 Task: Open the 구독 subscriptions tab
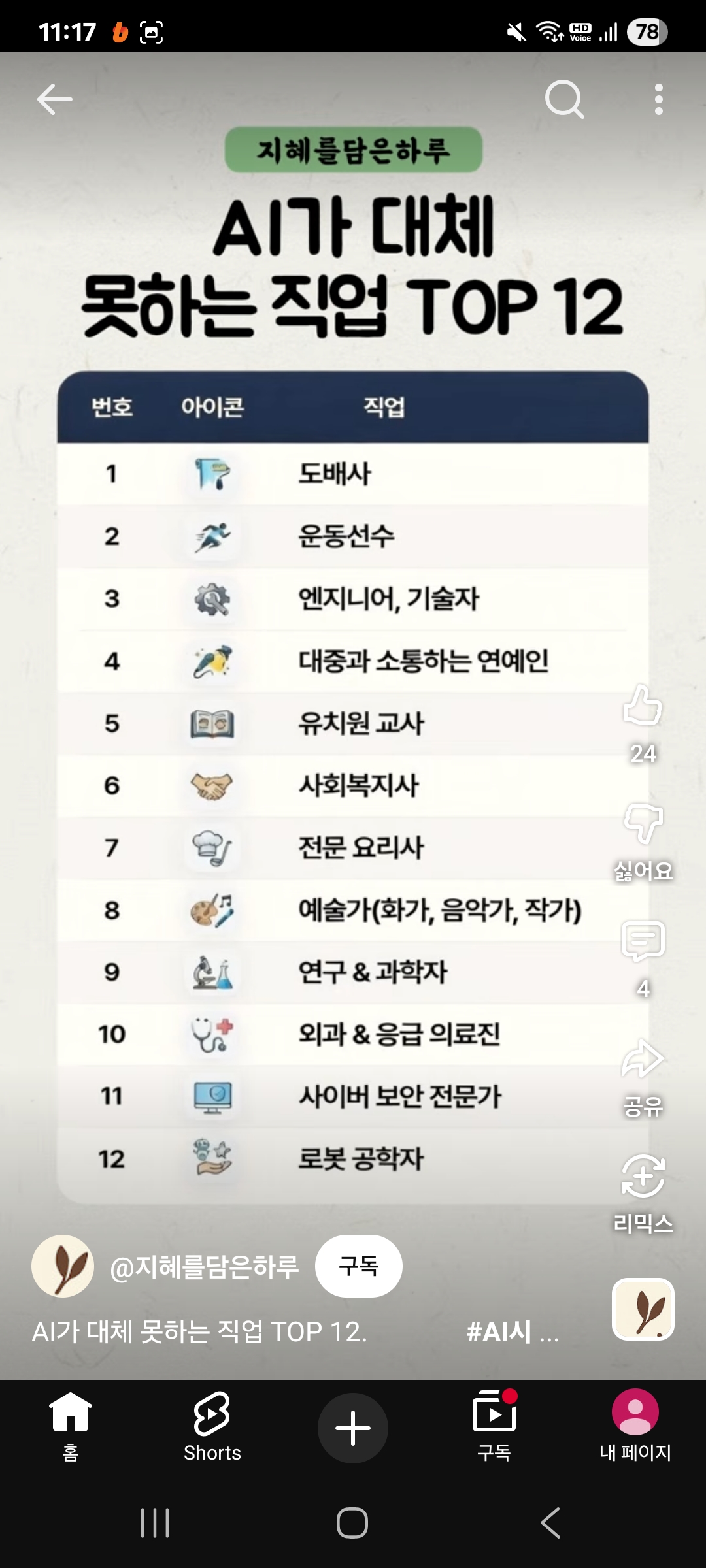pyautogui.click(x=494, y=1426)
